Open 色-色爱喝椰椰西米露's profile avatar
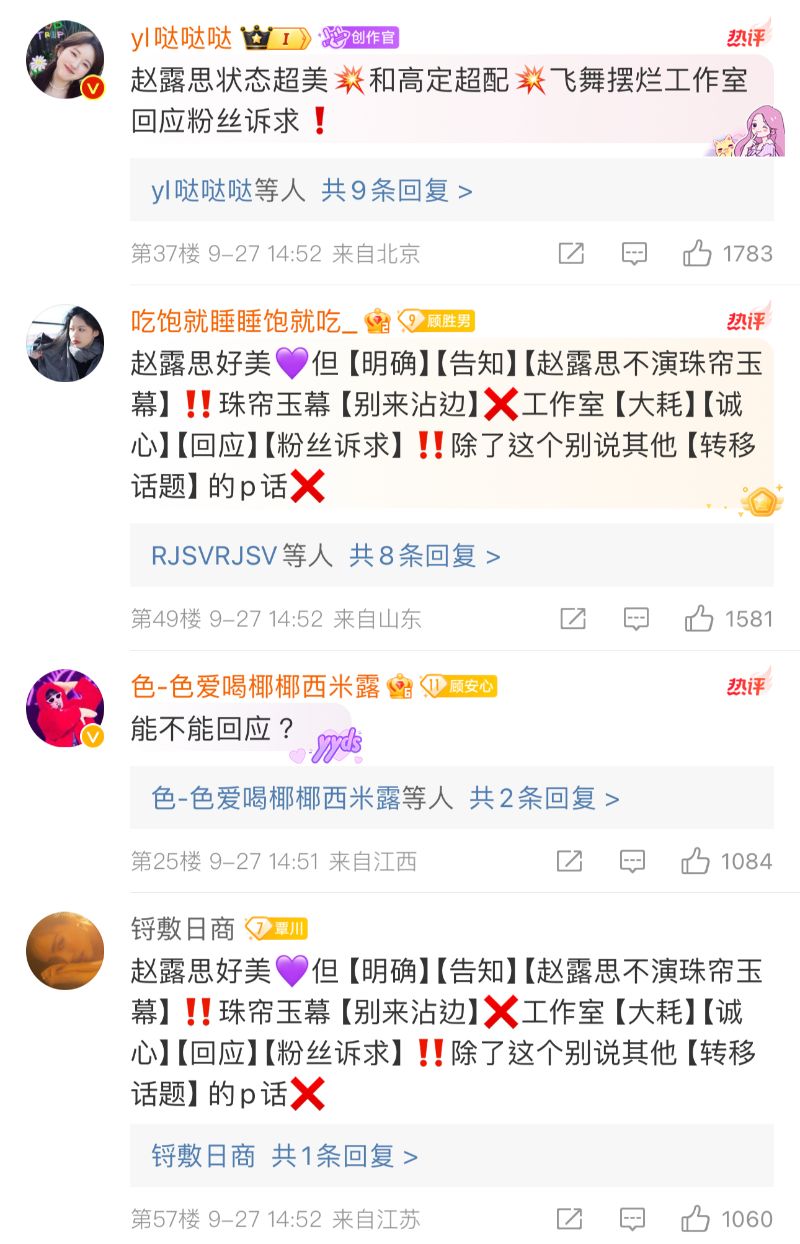 click(x=65, y=709)
